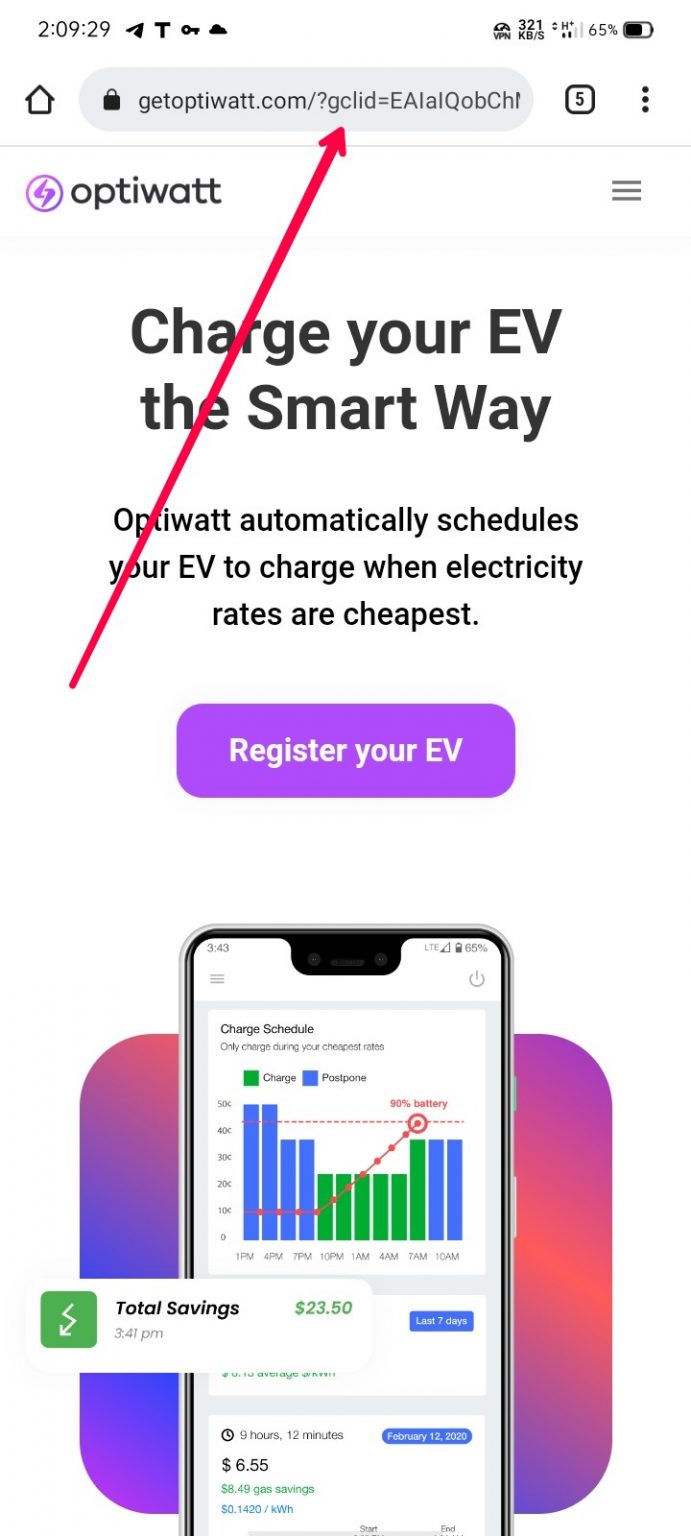Tap the getoptiwatt.com address bar
Screen dimensions: 691x1536
click(306, 100)
